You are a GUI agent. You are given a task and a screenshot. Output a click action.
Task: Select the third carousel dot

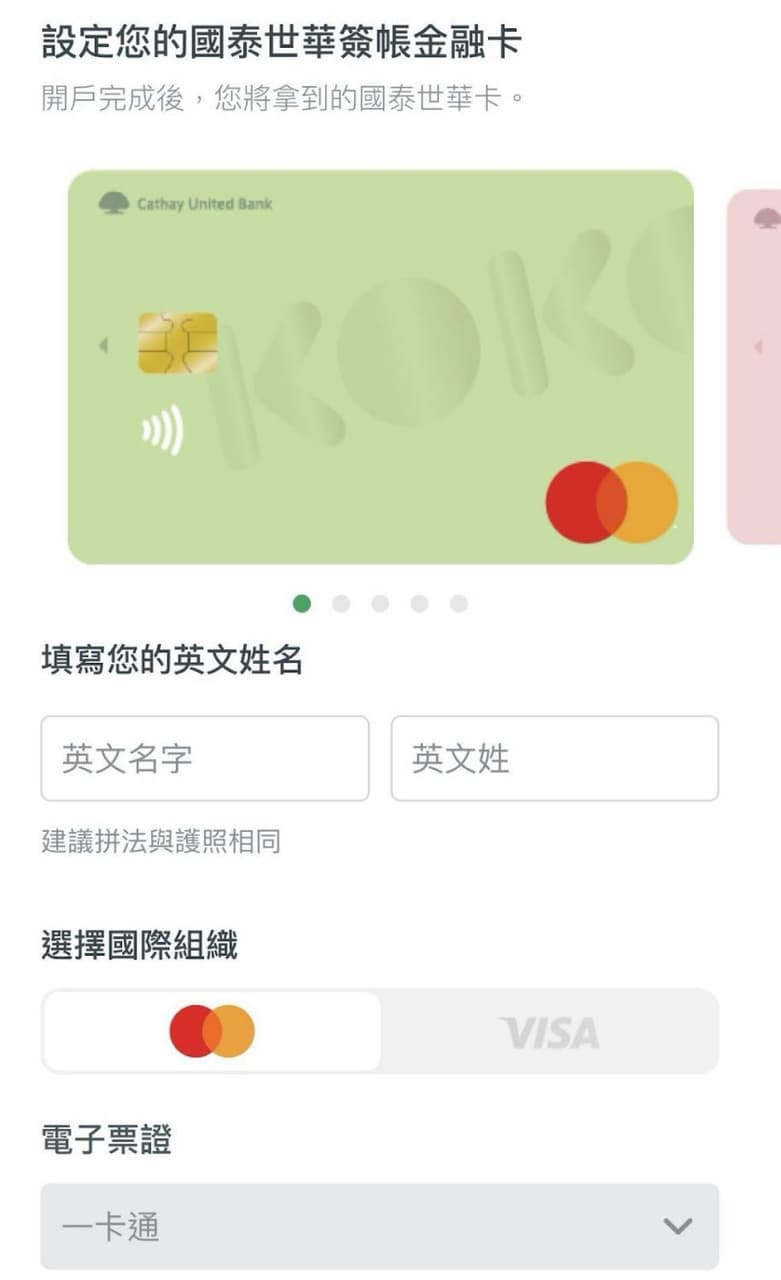click(x=380, y=604)
